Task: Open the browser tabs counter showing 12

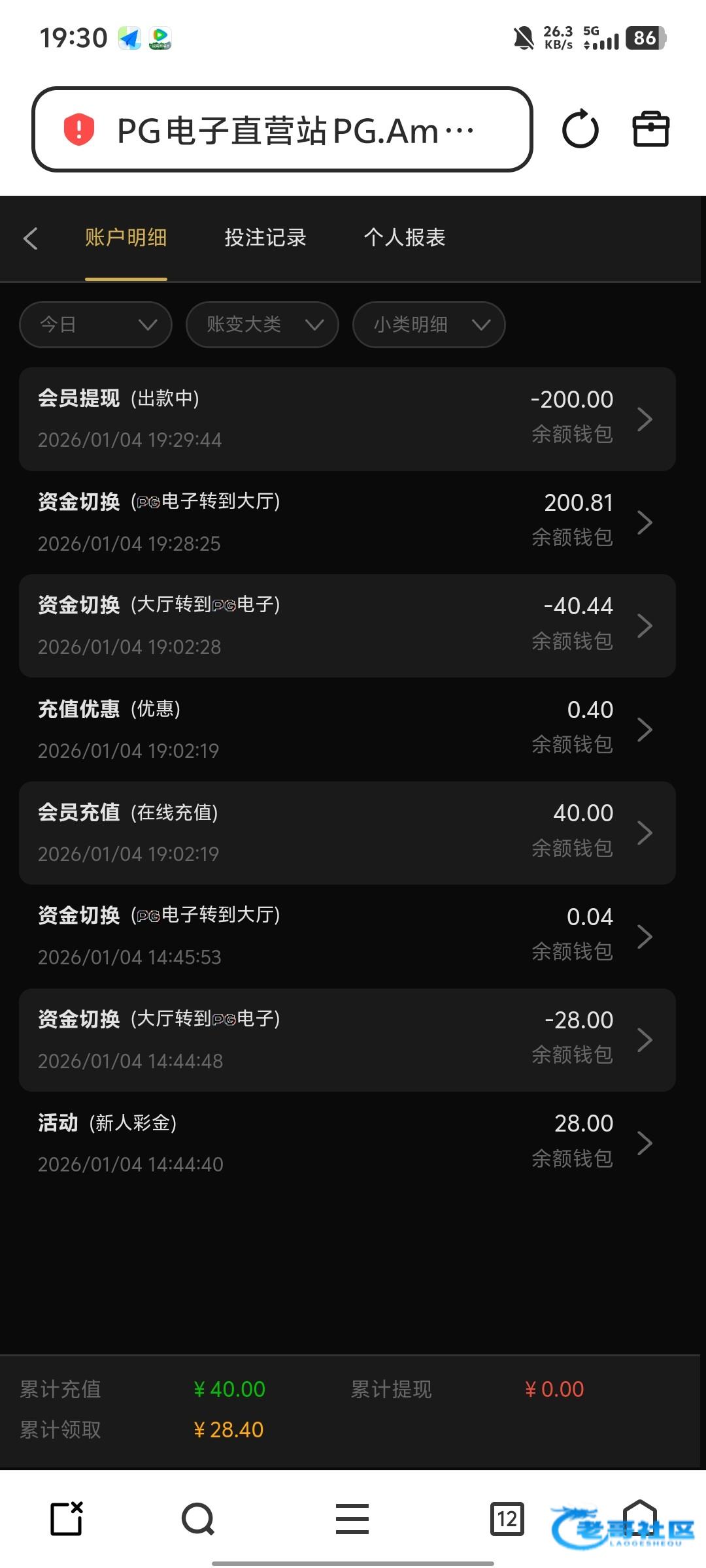Action: point(507,1519)
